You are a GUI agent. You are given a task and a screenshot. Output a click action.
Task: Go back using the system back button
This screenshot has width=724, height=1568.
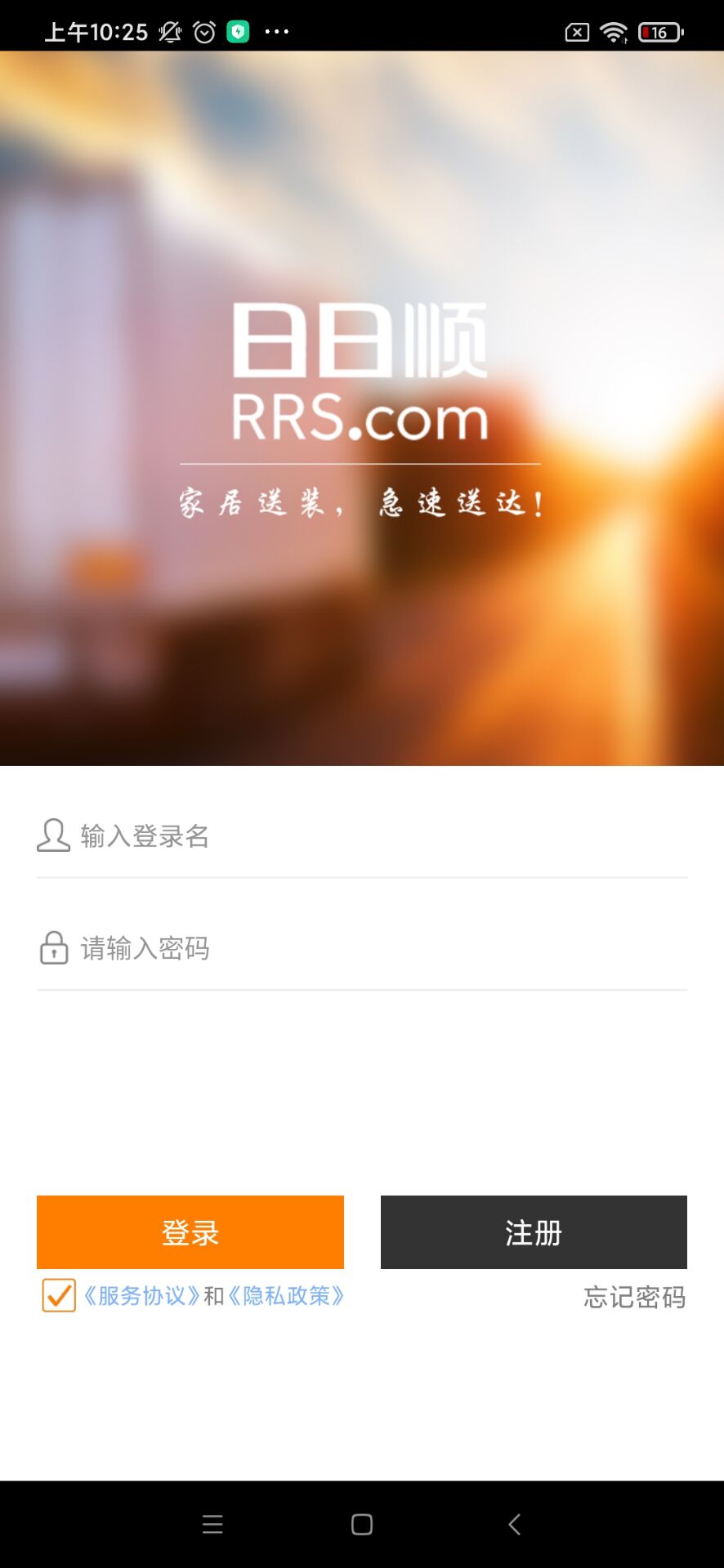coord(514,1525)
